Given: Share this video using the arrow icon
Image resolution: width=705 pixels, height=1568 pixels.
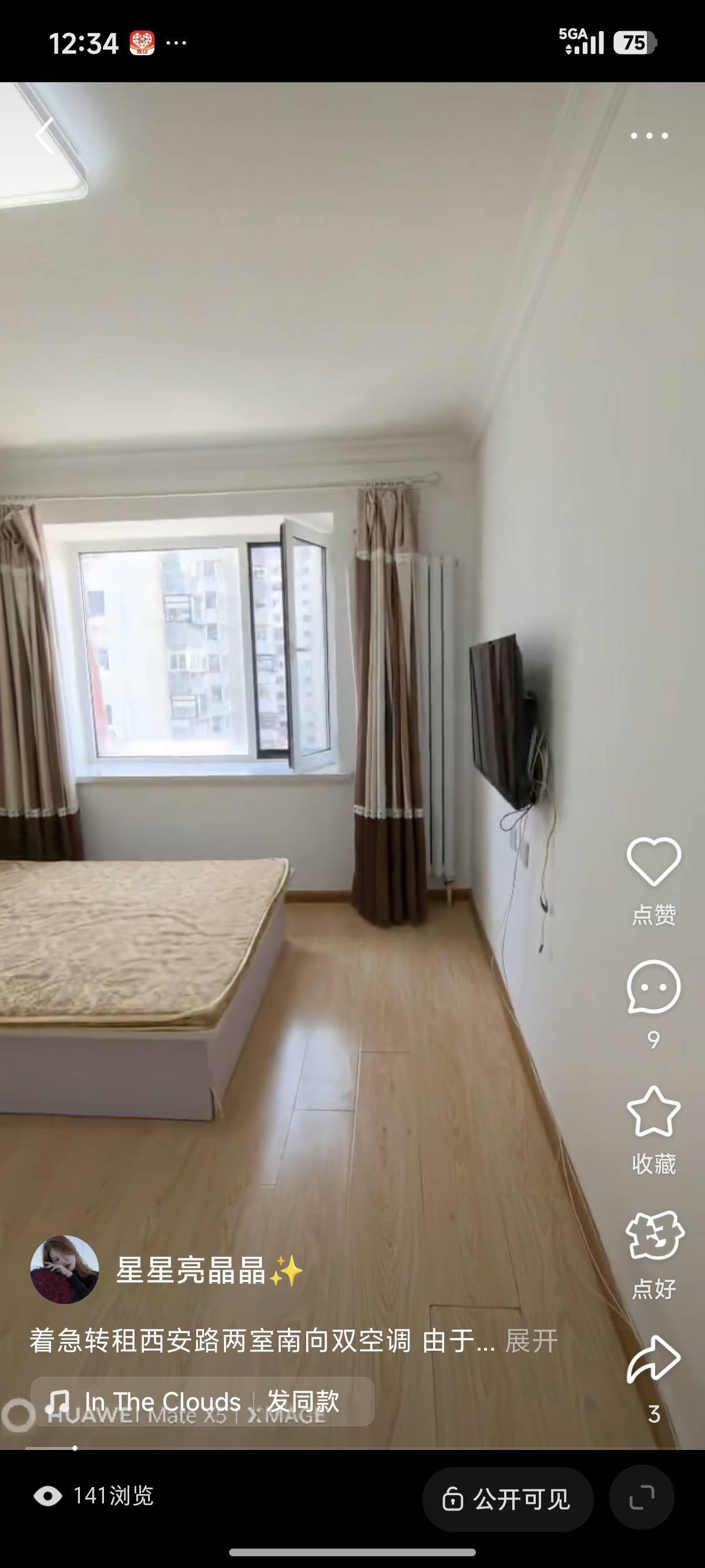Looking at the screenshot, I should [653, 1360].
